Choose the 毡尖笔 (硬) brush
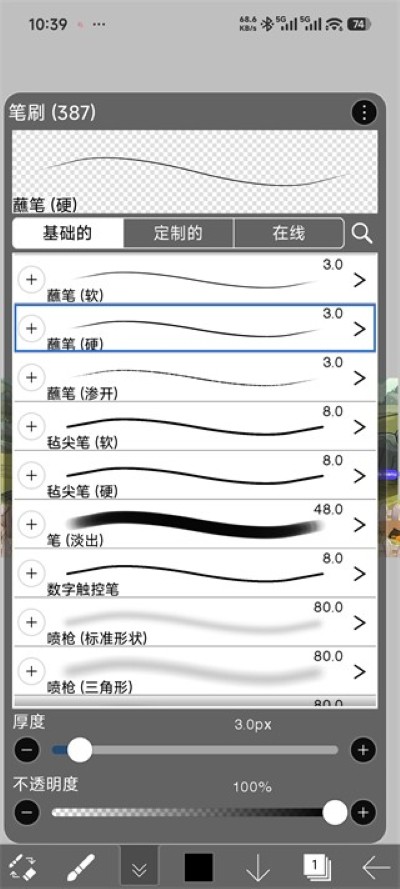 194,475
